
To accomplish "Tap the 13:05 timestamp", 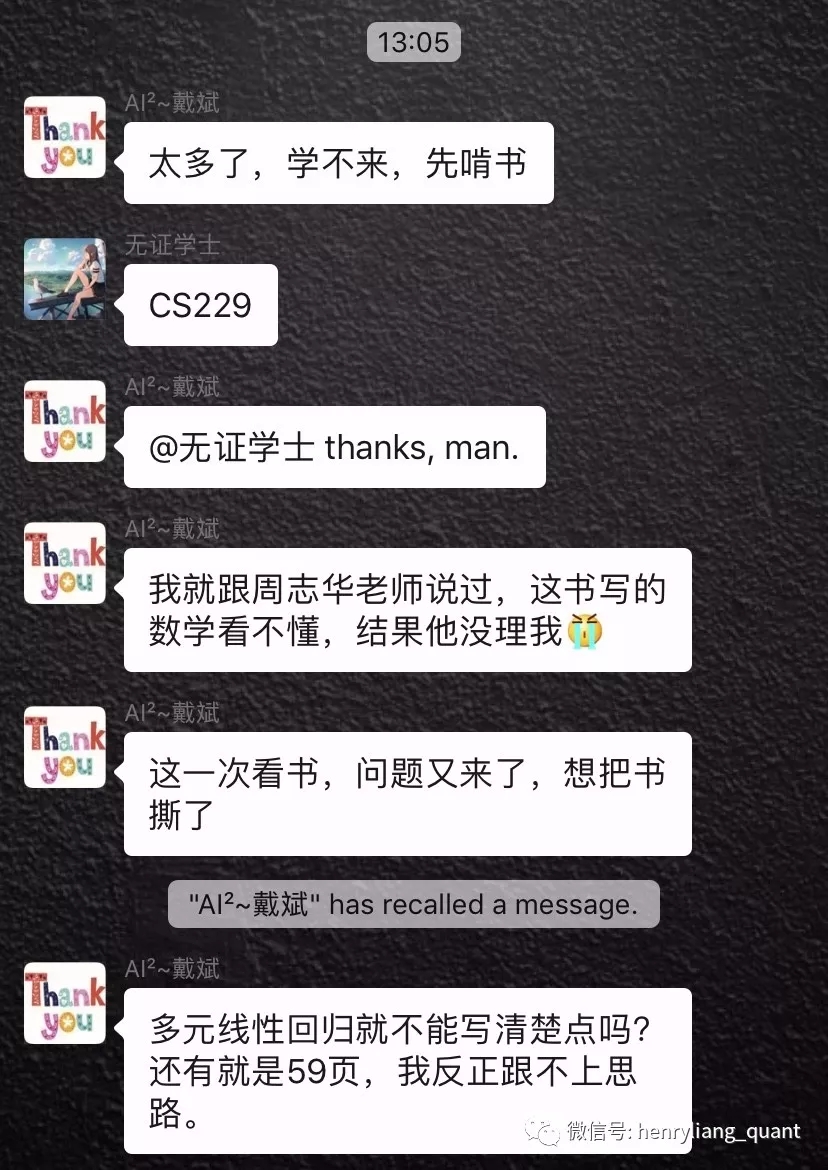I will (x=414, y=42).
